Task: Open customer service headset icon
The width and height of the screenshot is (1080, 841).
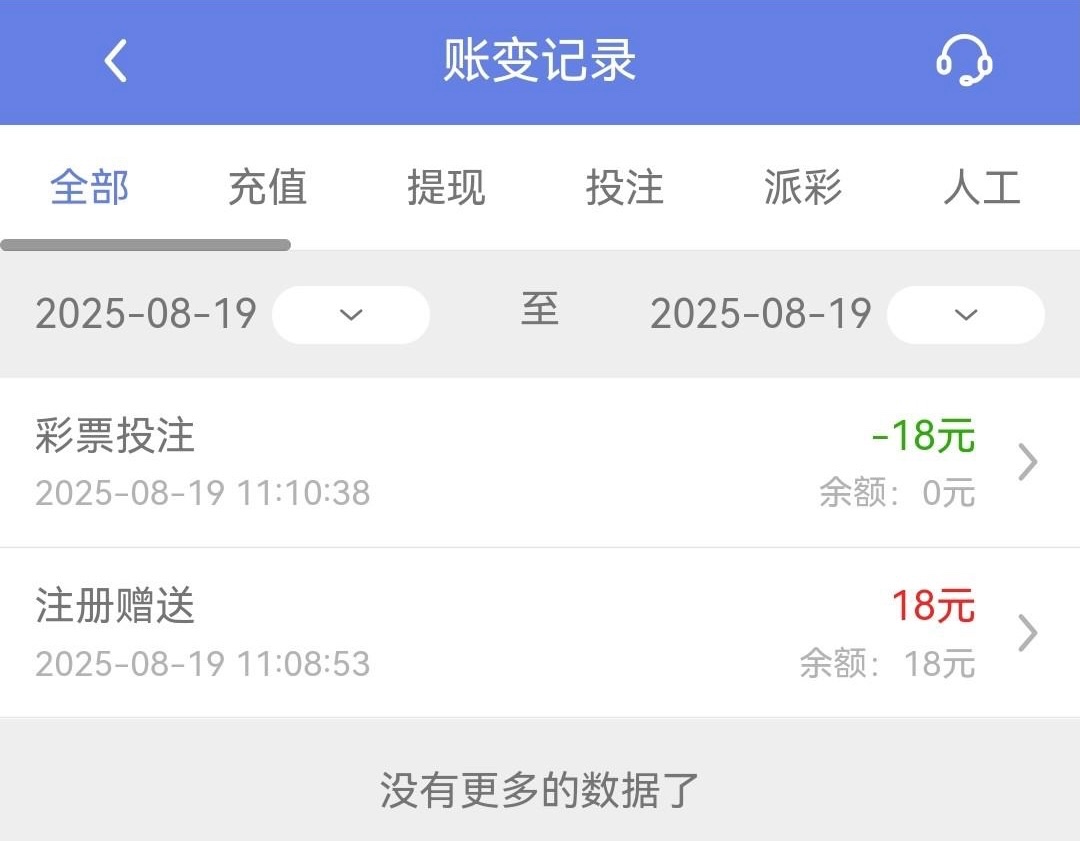Action: 963,61
